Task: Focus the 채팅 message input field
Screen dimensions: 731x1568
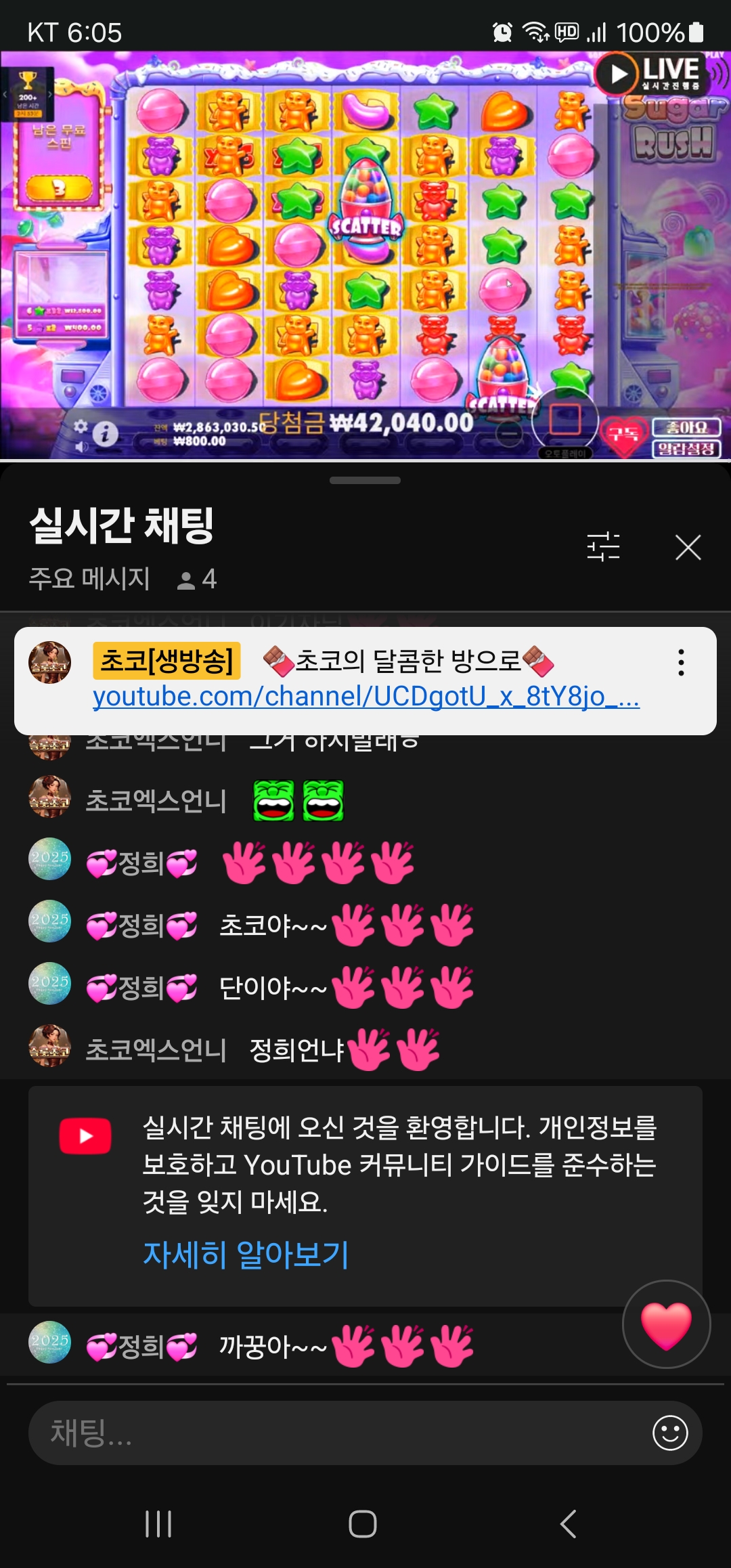Action: tap(338, 1433)
